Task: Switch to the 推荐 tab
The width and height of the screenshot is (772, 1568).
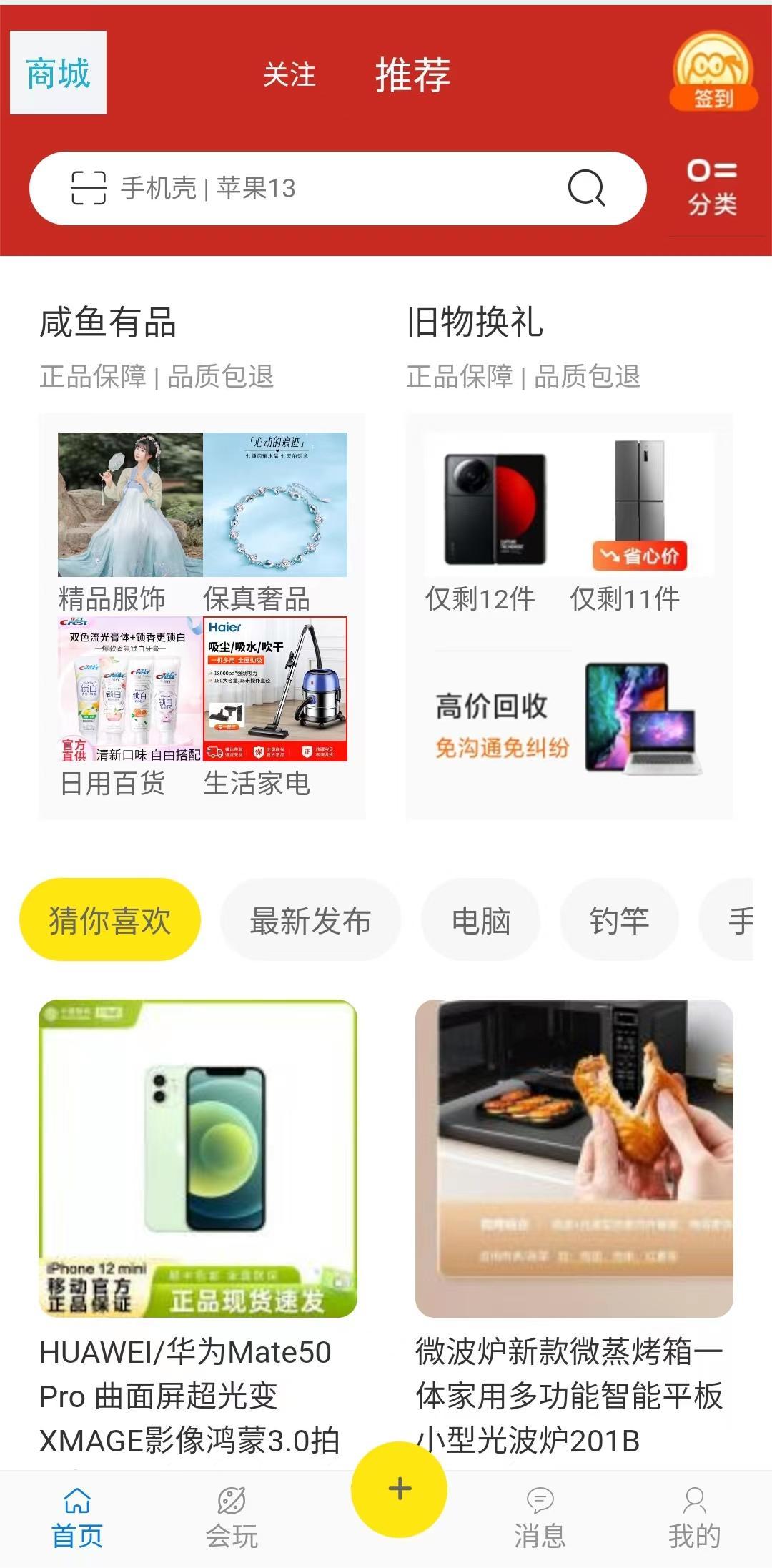Action: tap(412, 74)
